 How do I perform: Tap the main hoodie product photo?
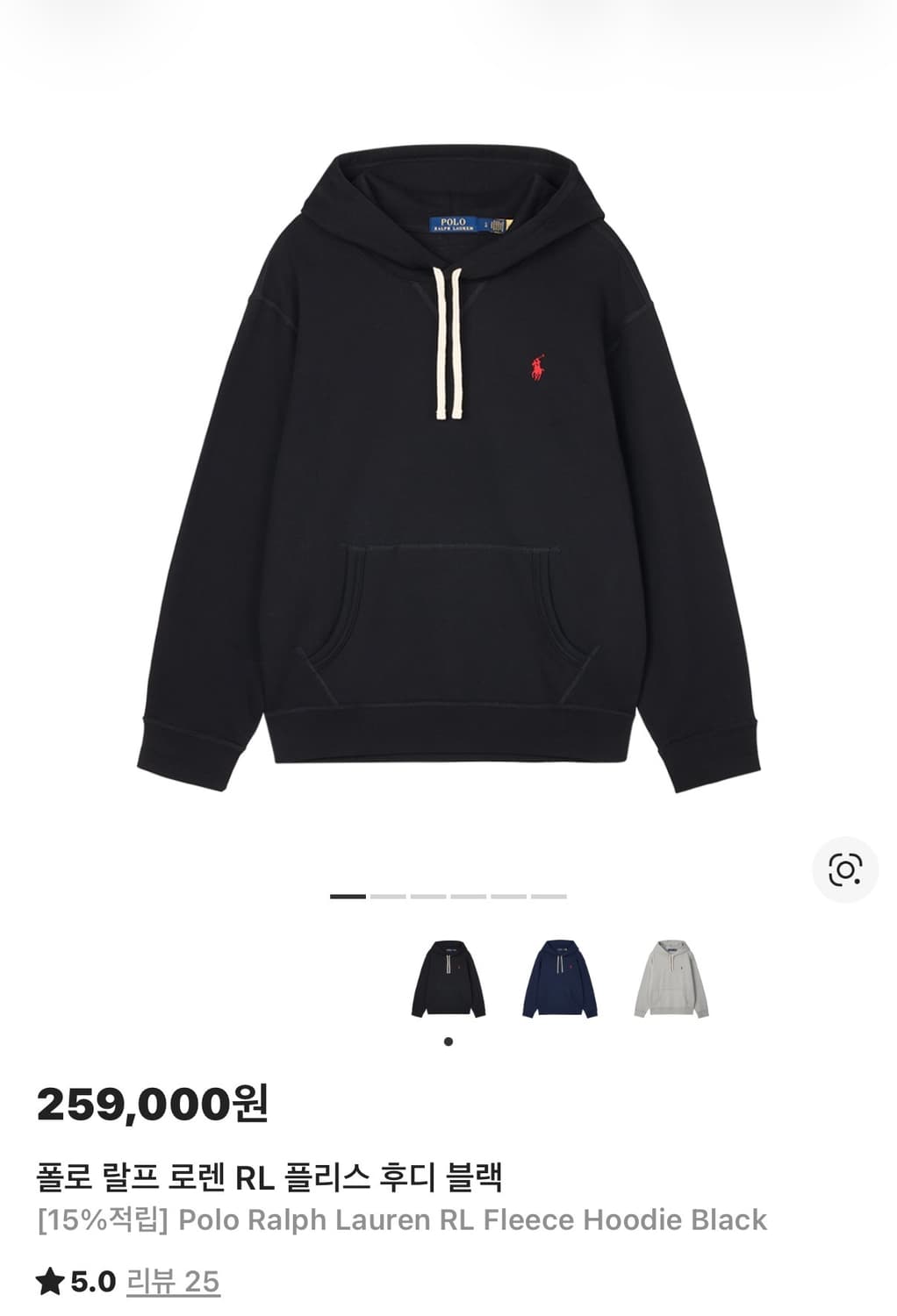click(448, 474)
